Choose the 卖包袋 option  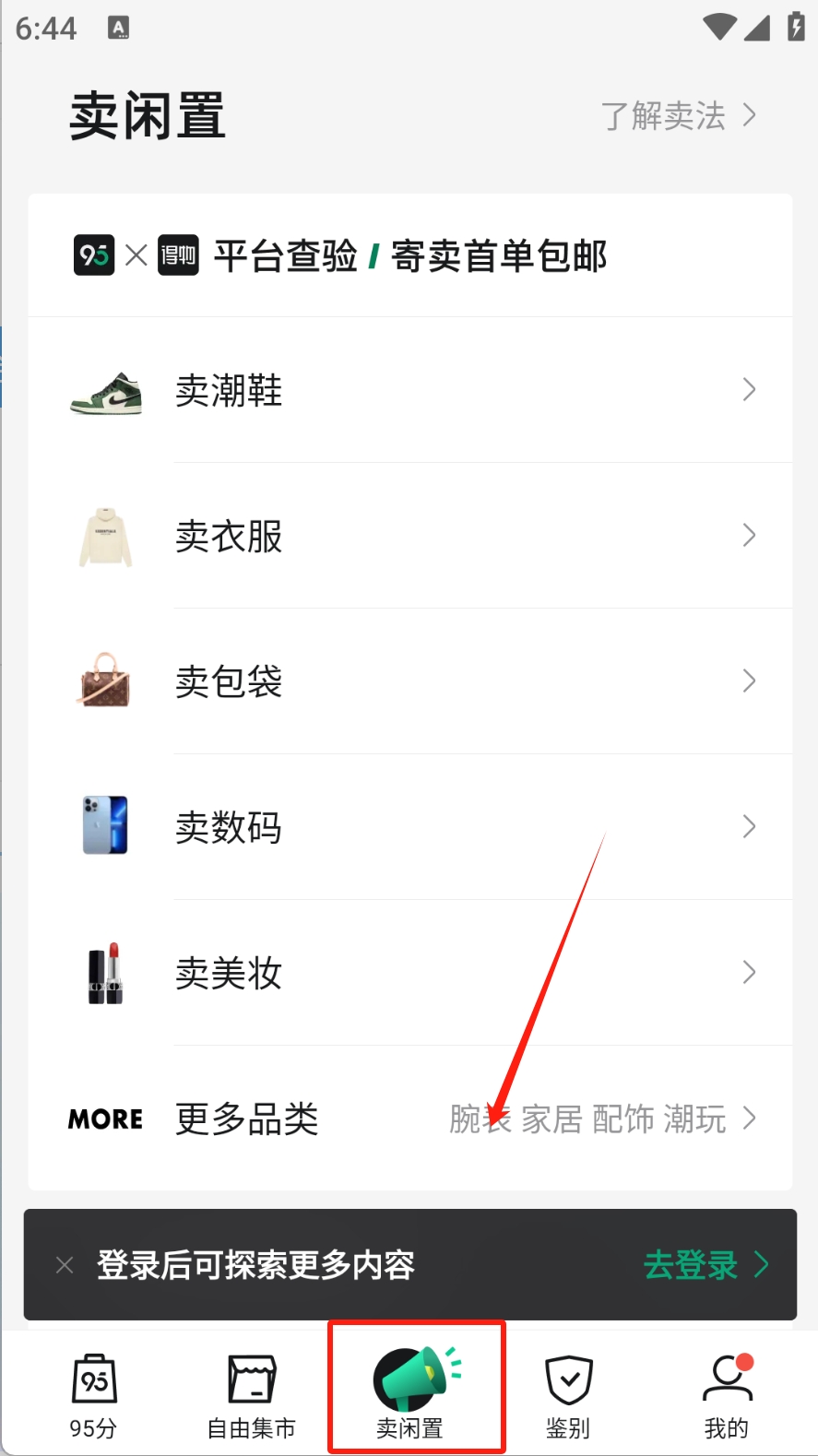(x=410, y=681)
